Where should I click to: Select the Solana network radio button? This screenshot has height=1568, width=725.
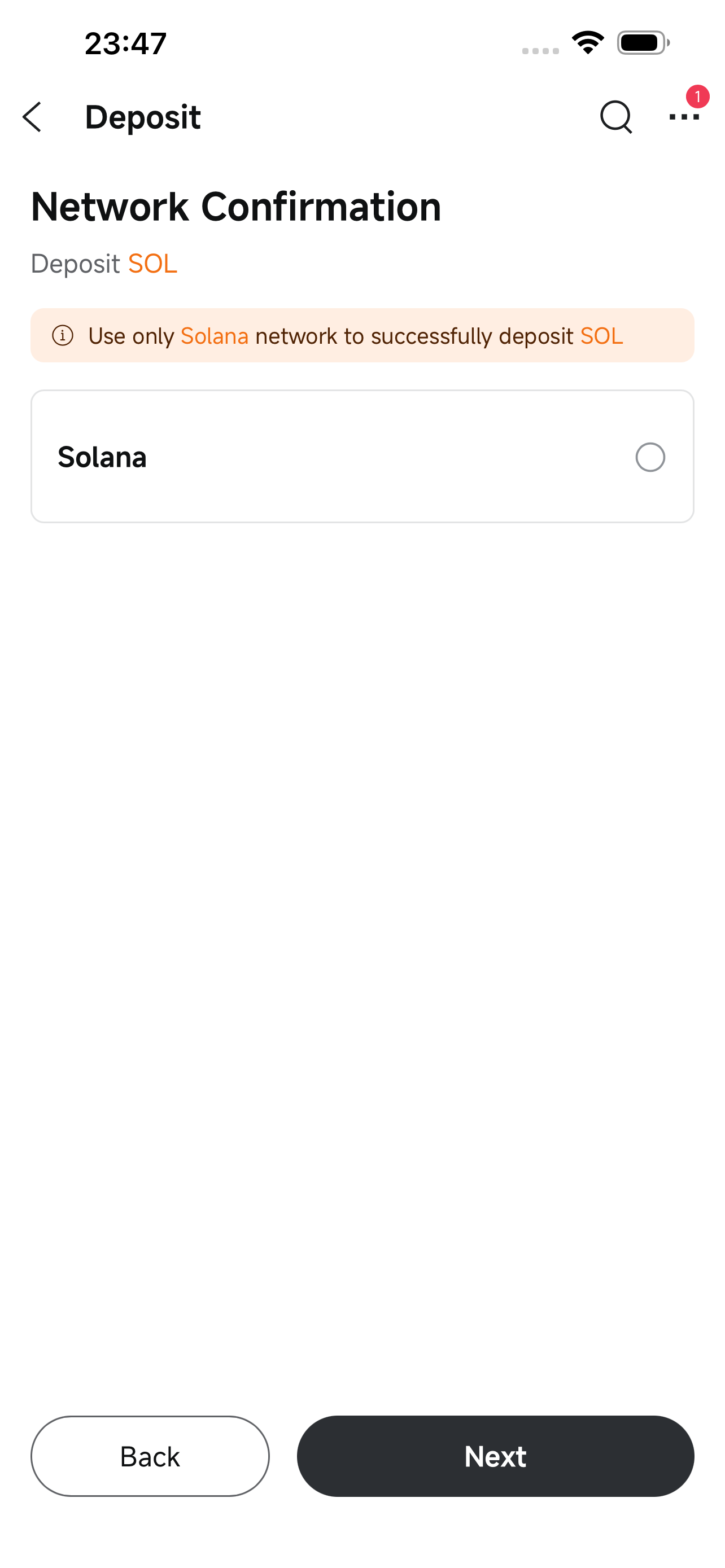pyautogui.click(x=649, y=457)
